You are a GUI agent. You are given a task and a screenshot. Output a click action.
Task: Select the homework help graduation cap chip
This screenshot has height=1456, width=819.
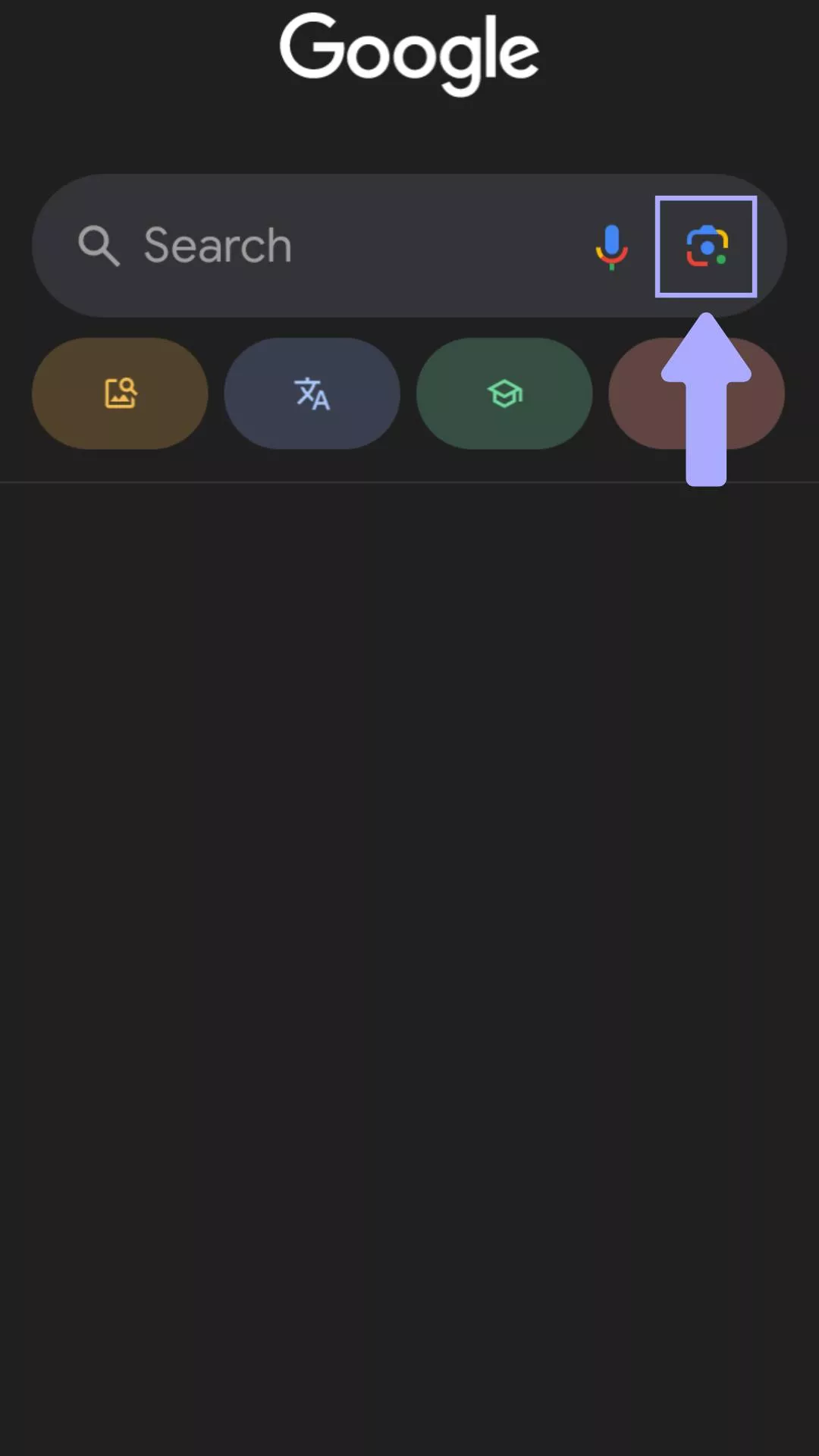tap(504, 394)
